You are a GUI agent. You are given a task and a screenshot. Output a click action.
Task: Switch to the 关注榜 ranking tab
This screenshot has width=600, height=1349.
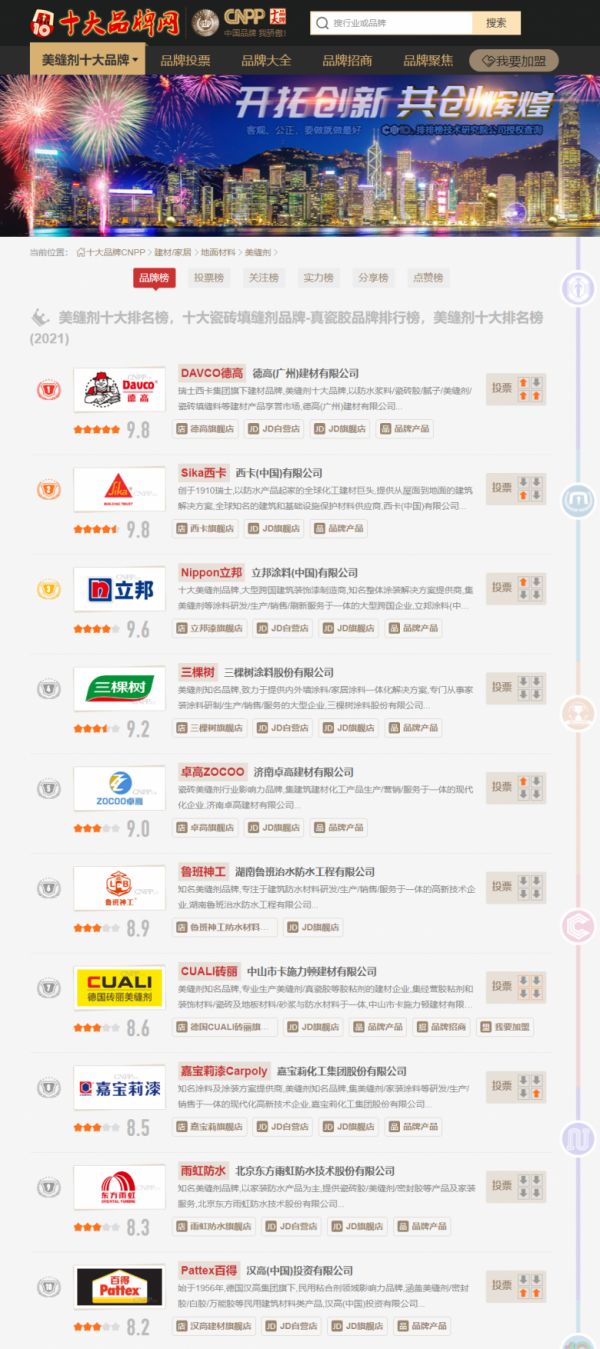tap(263, 278)
